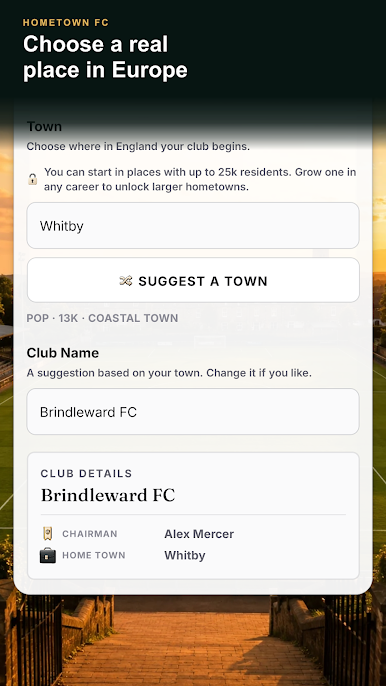Screen dimensions: 386x686
Task: Tap the Town field showing Whitby
Action: coord(193,226)
